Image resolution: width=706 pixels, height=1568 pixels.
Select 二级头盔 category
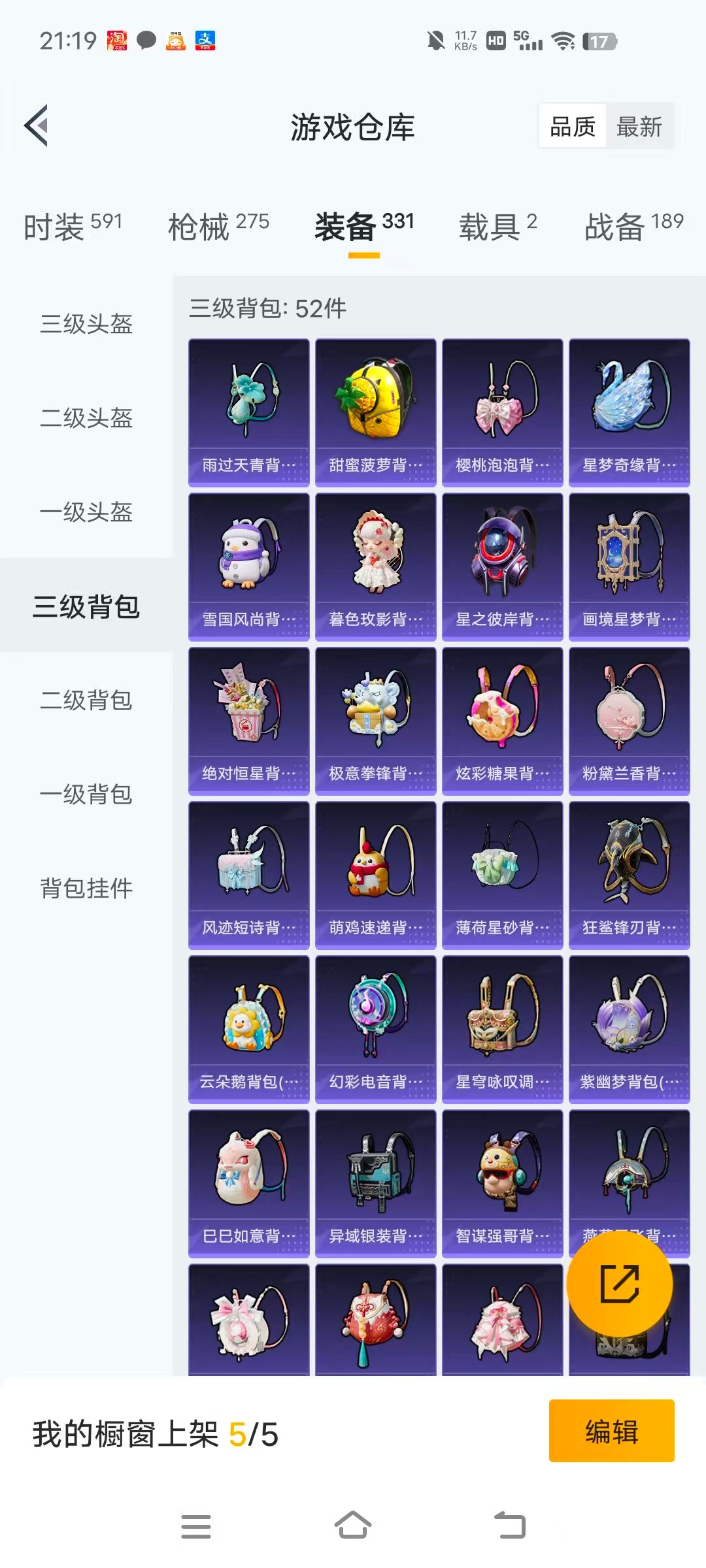(86, 417)
